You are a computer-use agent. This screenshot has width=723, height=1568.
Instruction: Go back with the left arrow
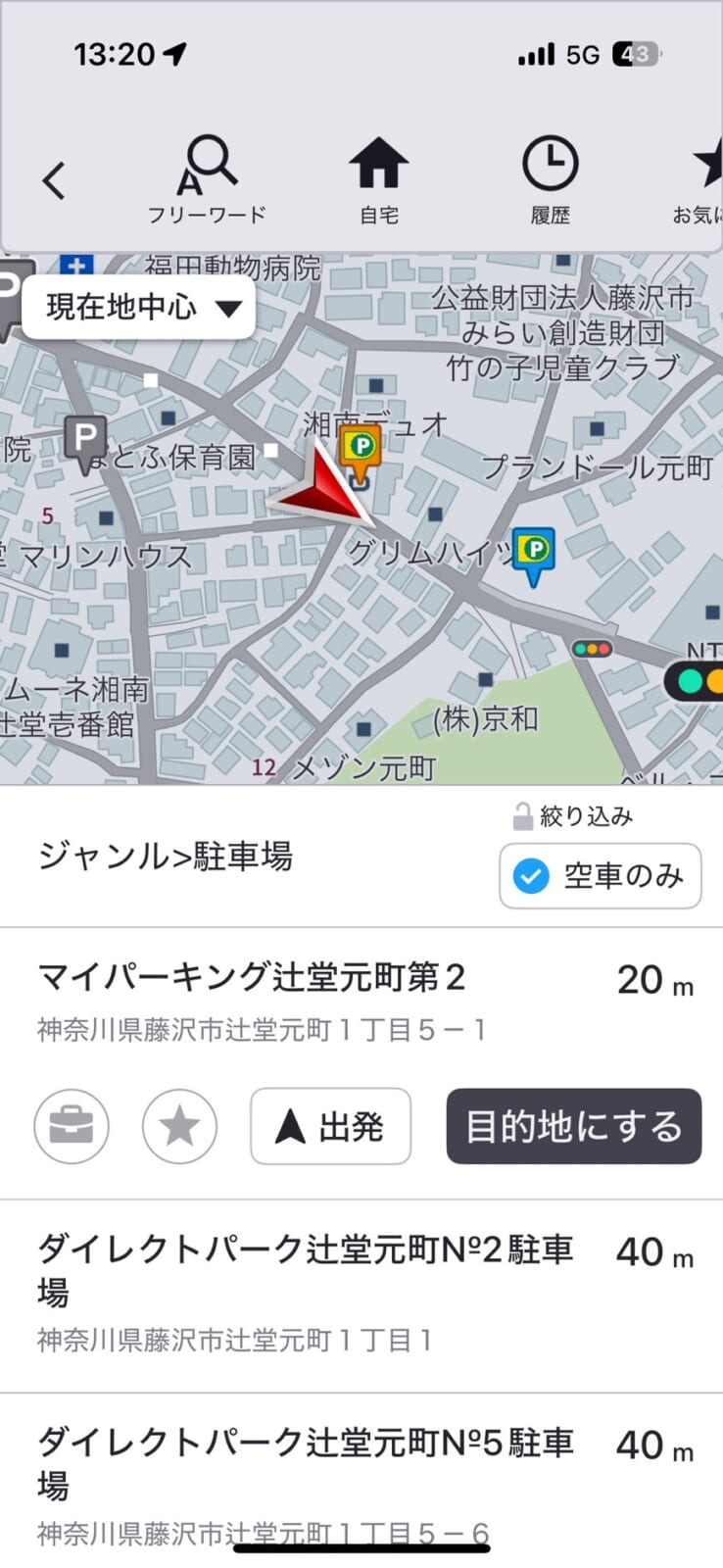(x=55, y=180)
